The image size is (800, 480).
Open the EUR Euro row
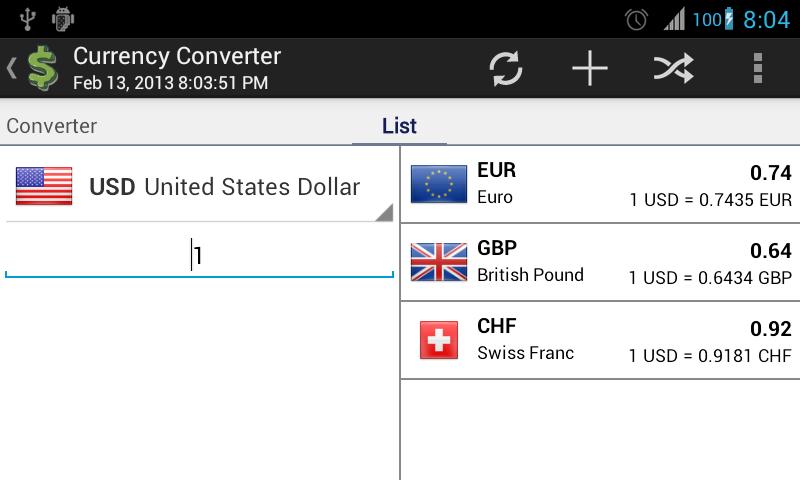[x=600, y=184]
